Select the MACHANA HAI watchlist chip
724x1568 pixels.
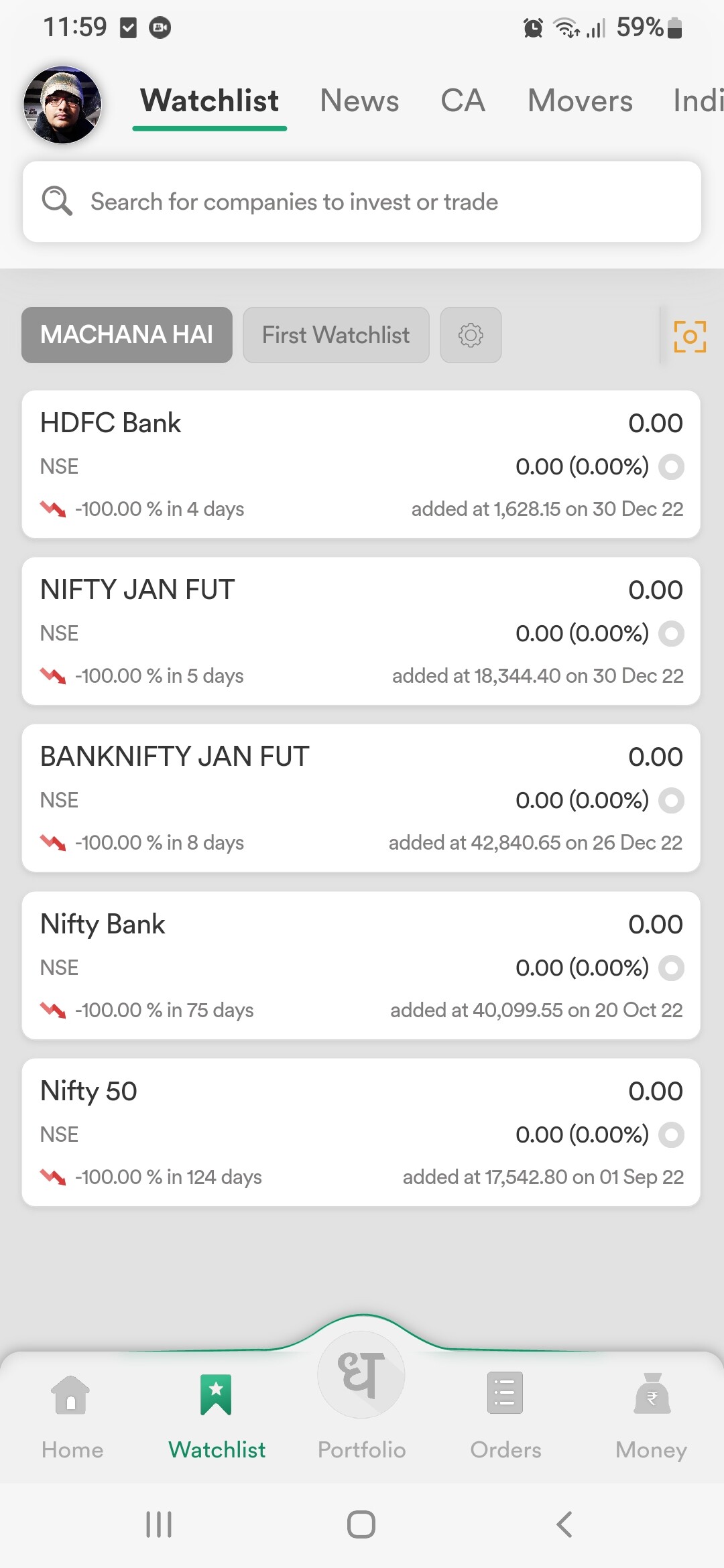127,335
